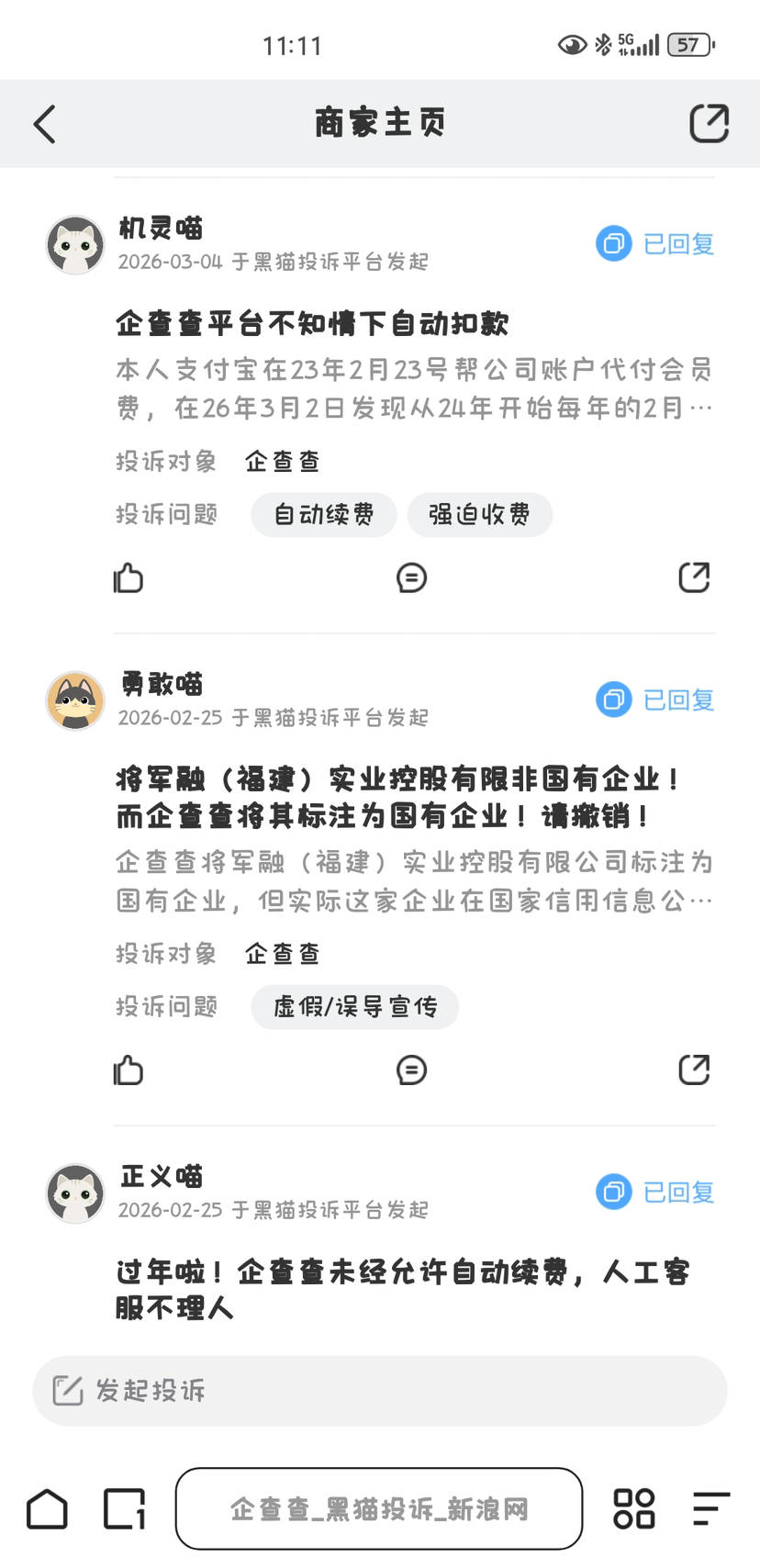The width and height of the screenshot is (760, 1568).
Task: Share 勇敢喵's complaint
Action: [694, 1070]
